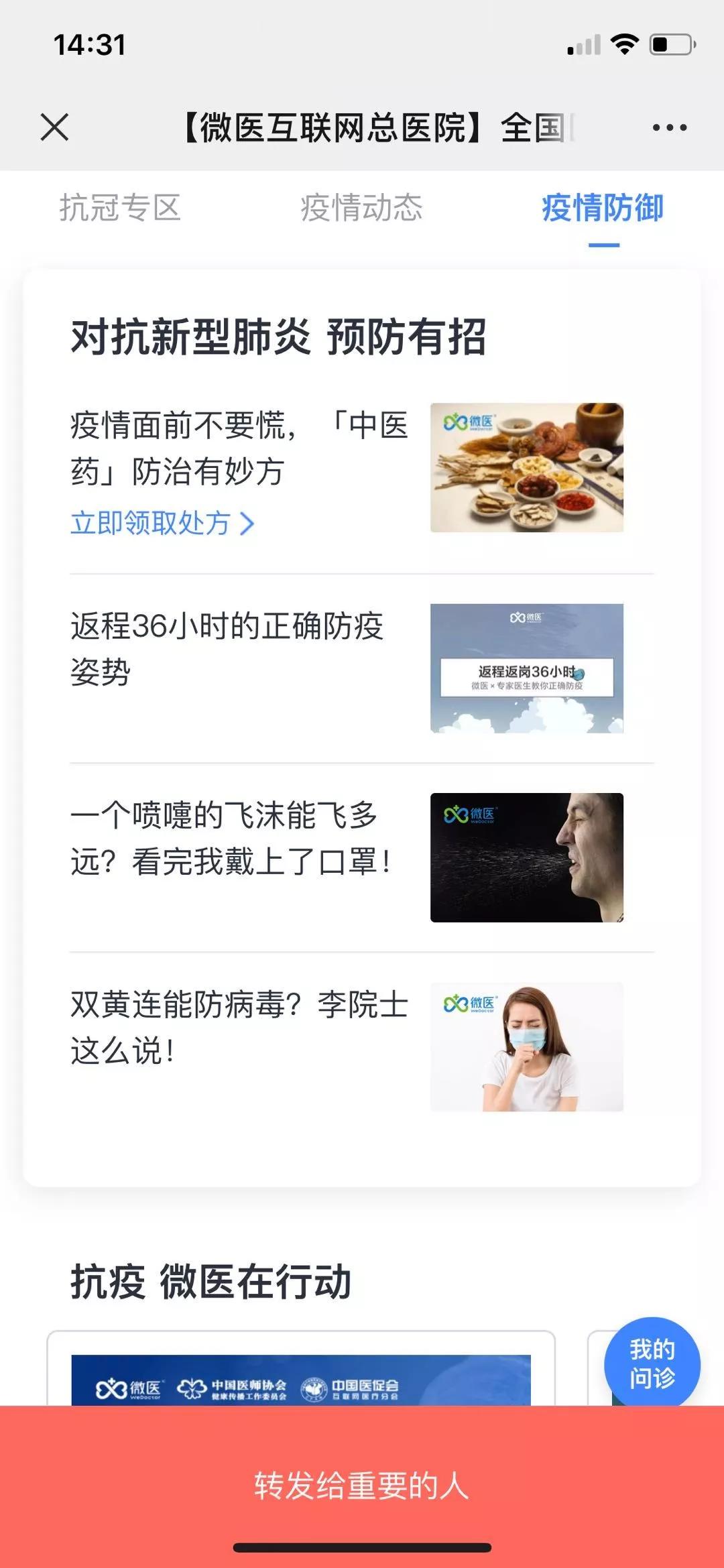
Task: Open the three-dot overflow menu
Action: (x=669, y=127)
